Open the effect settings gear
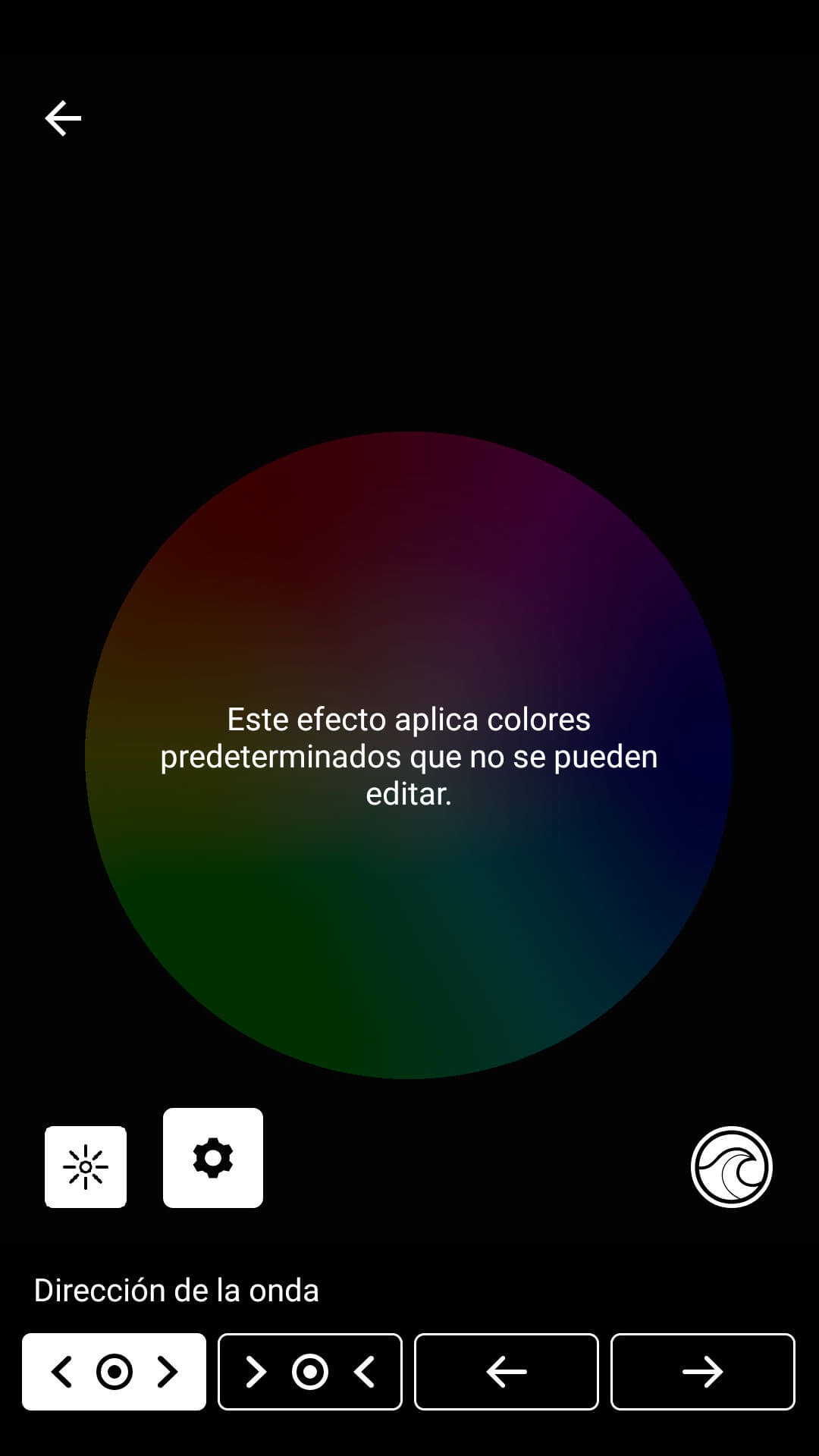The height and width of the screenshot is (1456, 819). point(213,1158)
